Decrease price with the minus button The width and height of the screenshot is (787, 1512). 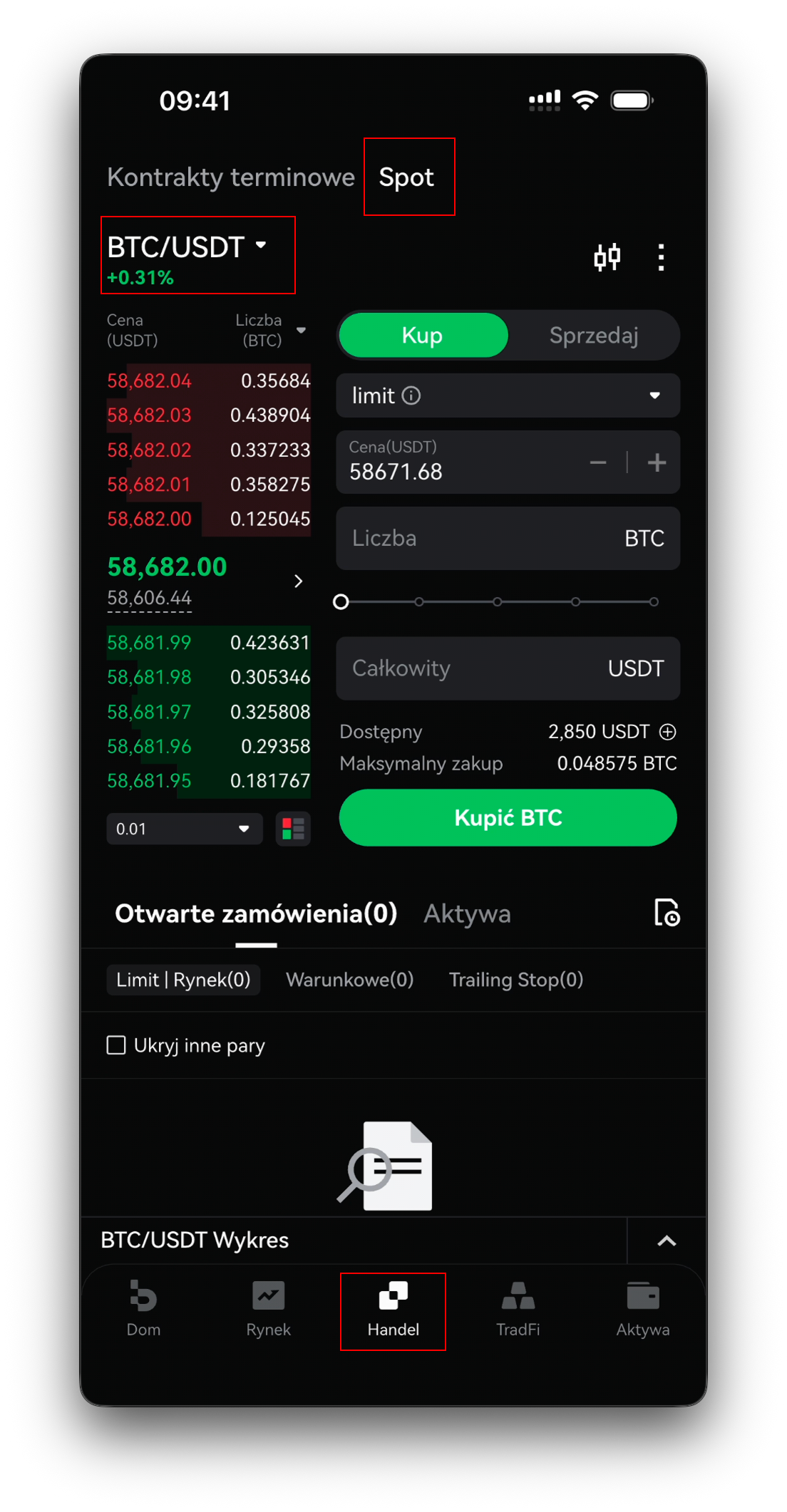[598, 463]
